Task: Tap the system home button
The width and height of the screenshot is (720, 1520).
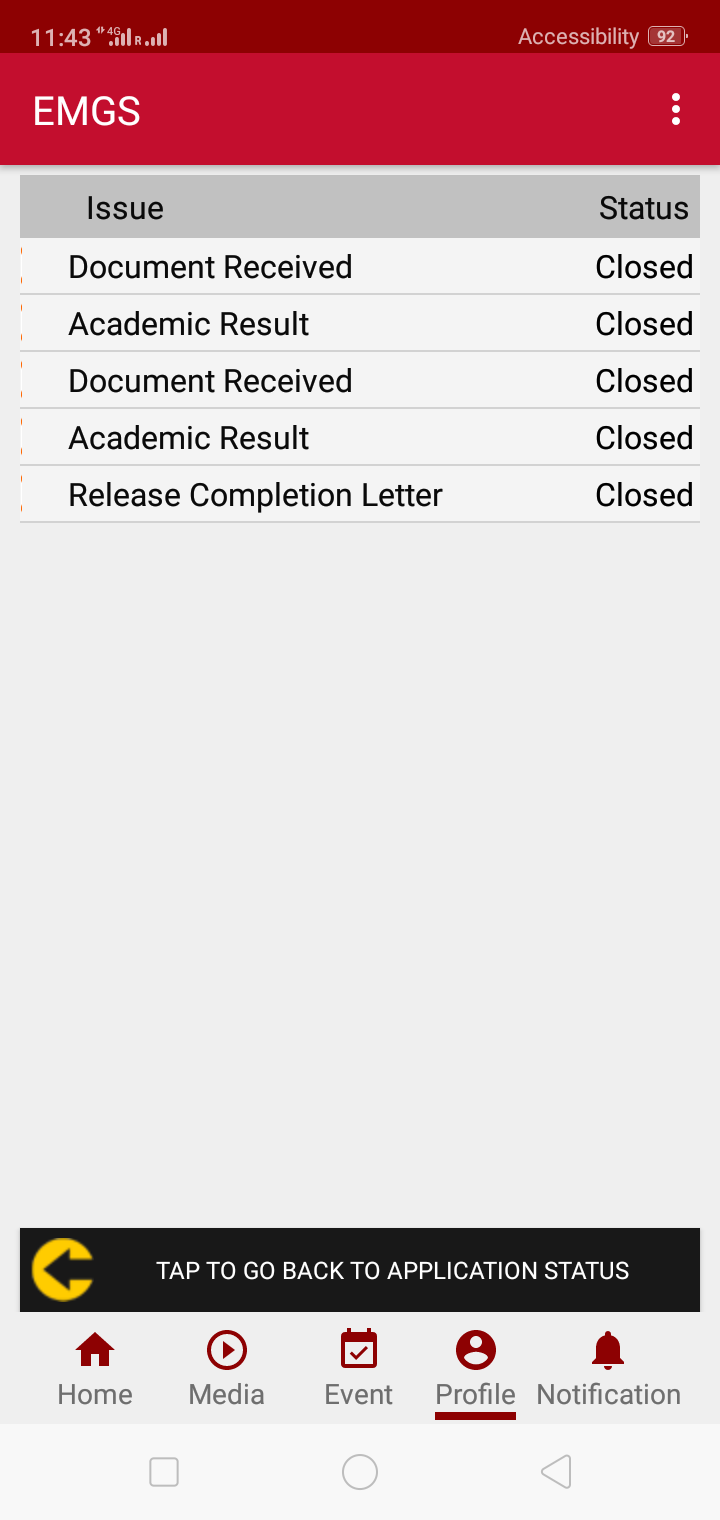Action: [360, 1472]
